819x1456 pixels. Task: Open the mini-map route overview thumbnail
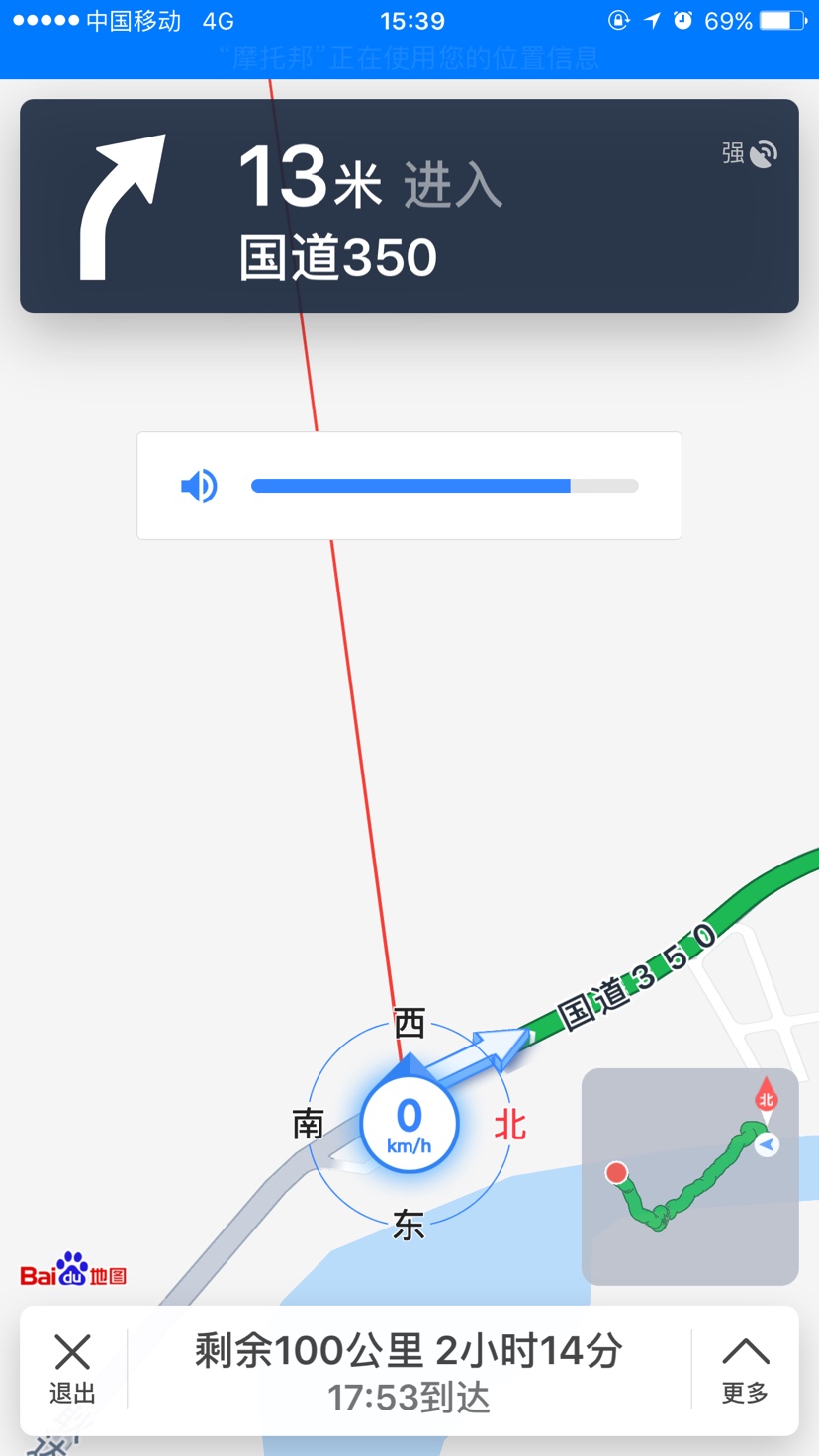pos(689,1175)
